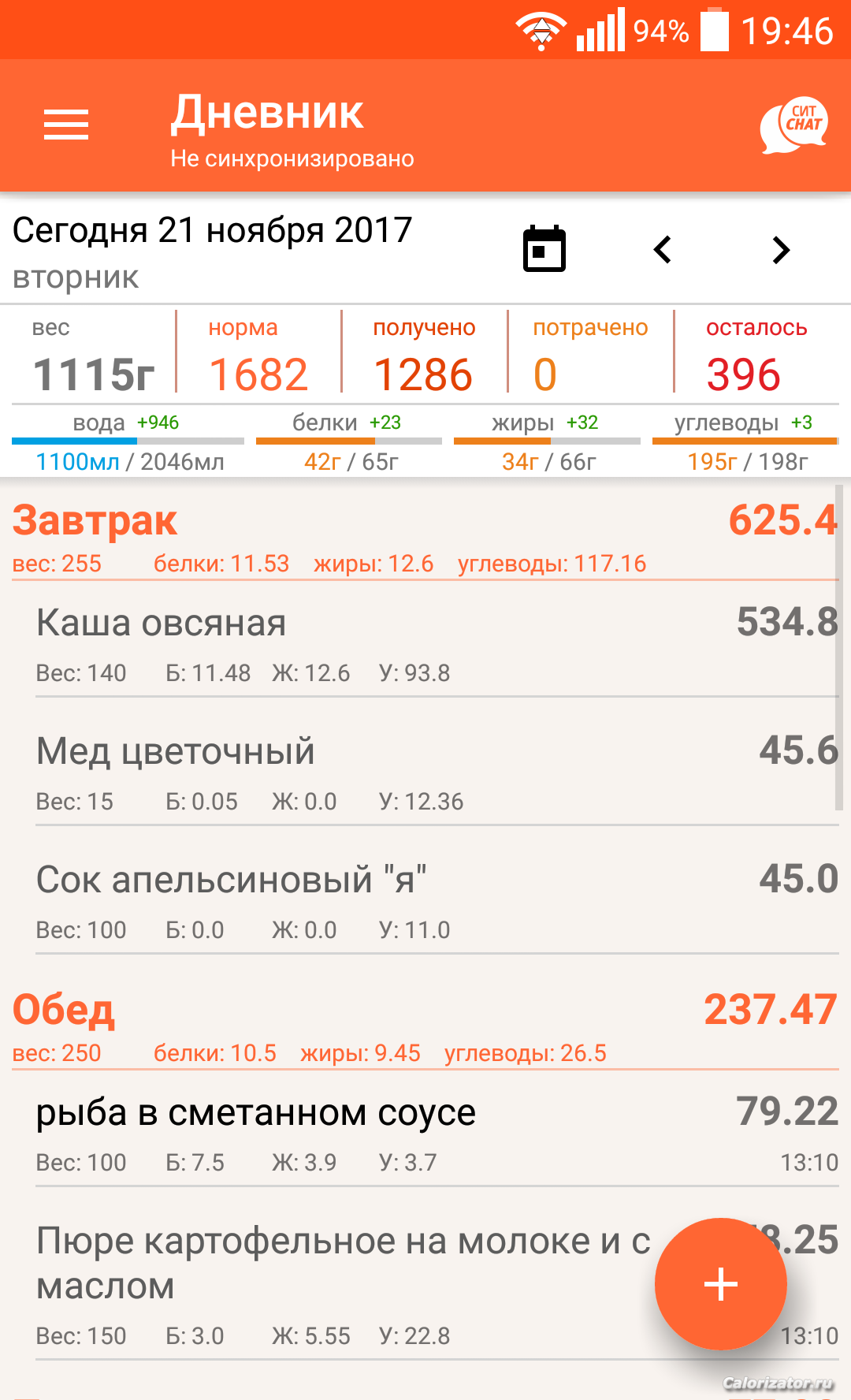851x1400 pixels.
Task: Select the Завтрак meal header
Action: [425, 538]
